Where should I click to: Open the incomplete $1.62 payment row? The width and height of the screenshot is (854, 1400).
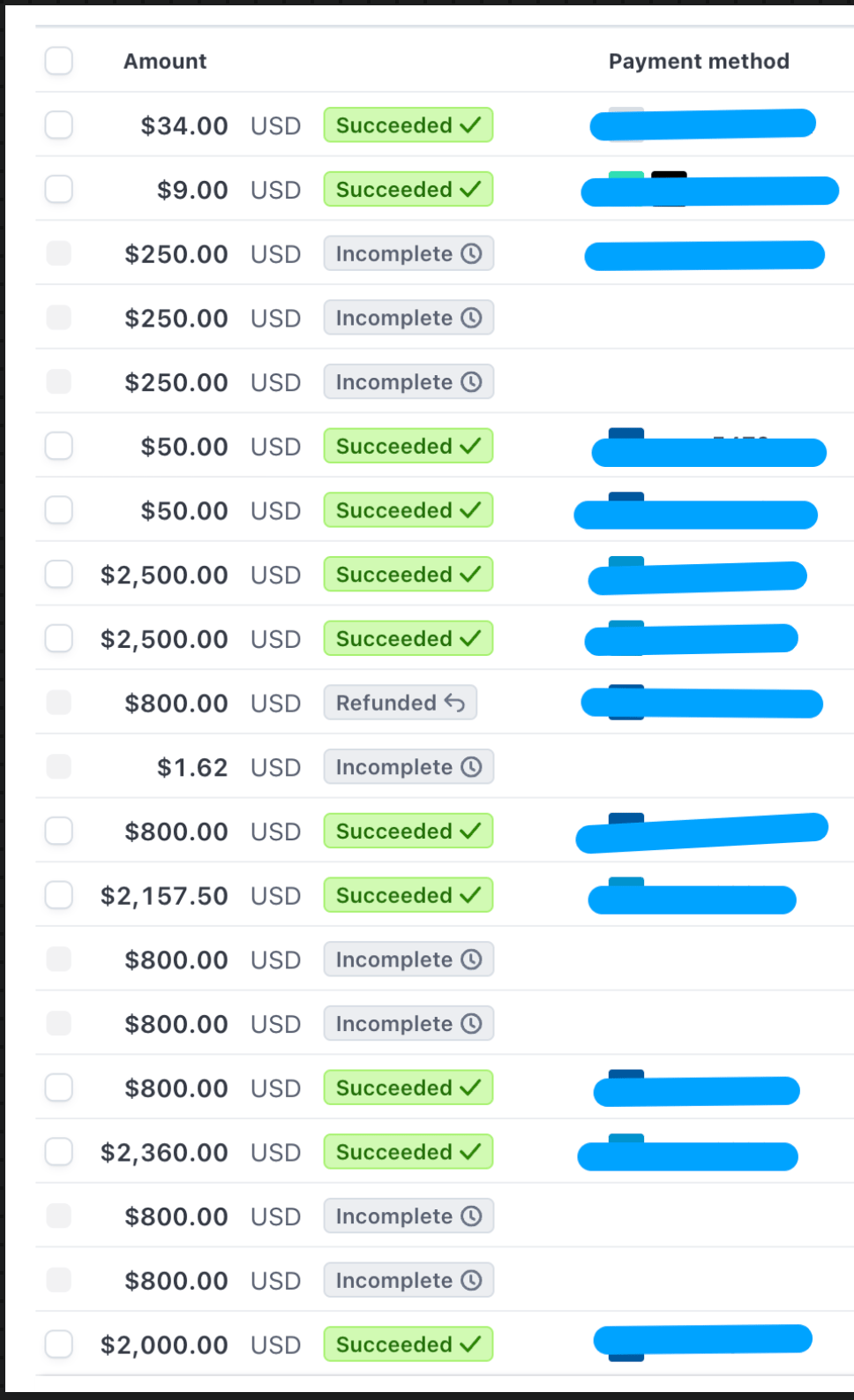coord(191,768)
